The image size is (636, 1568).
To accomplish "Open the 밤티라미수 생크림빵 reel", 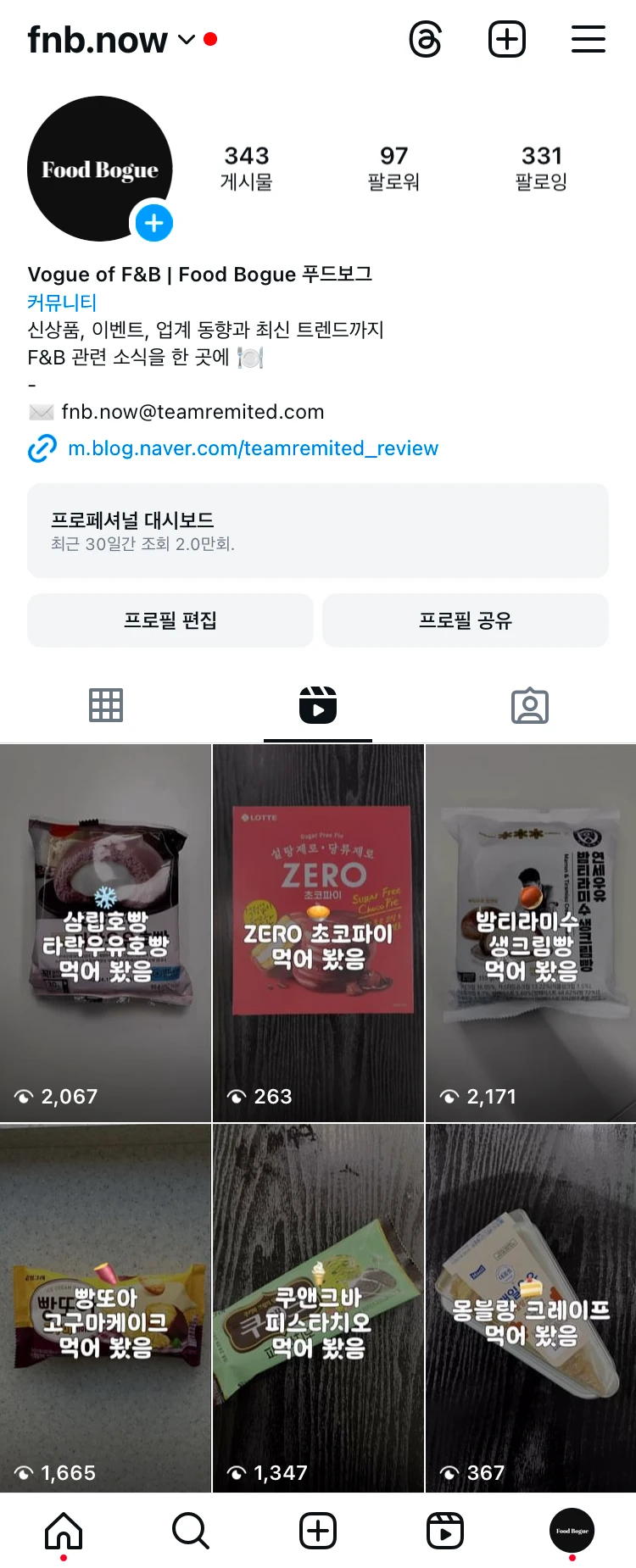I will (531, 932).
